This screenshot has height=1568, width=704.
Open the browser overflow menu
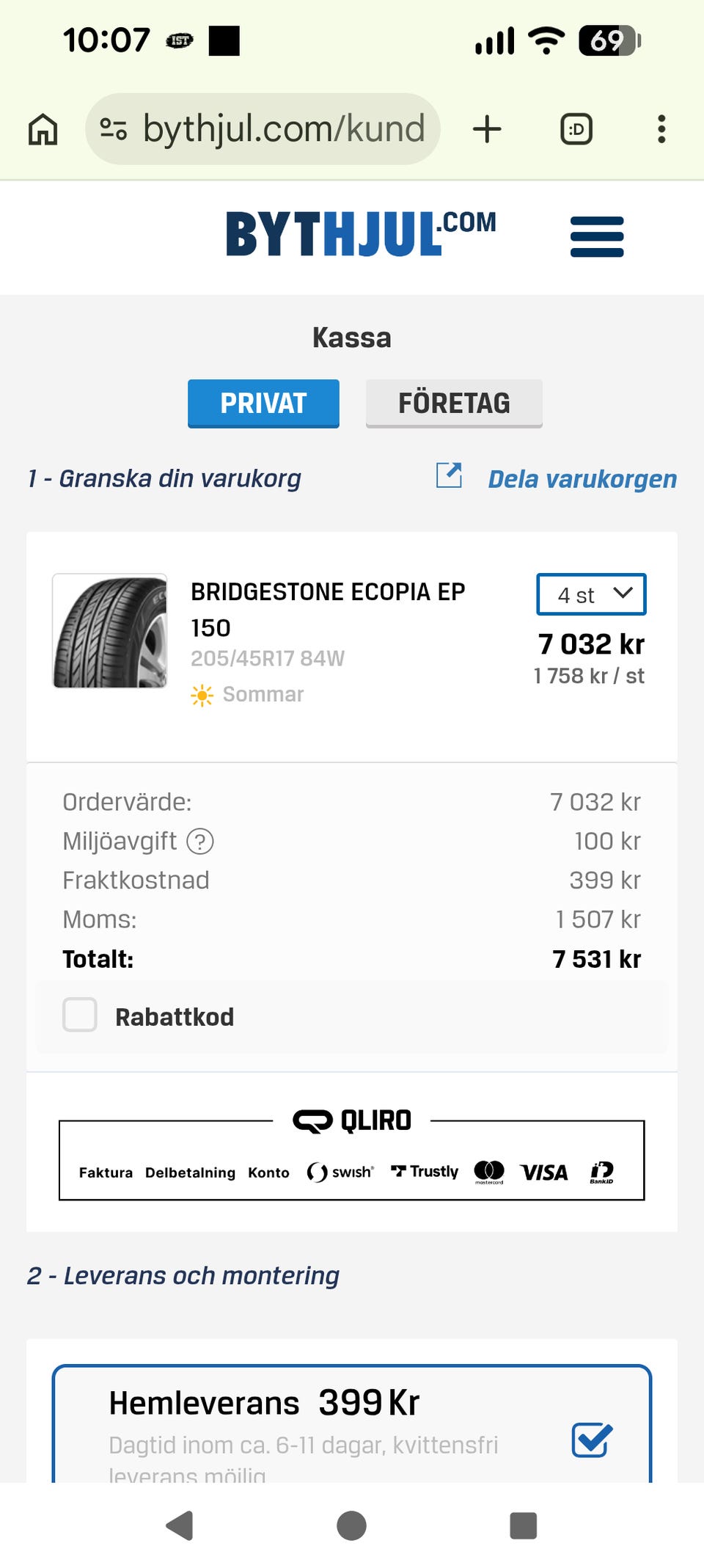click(x=661, y=129)
